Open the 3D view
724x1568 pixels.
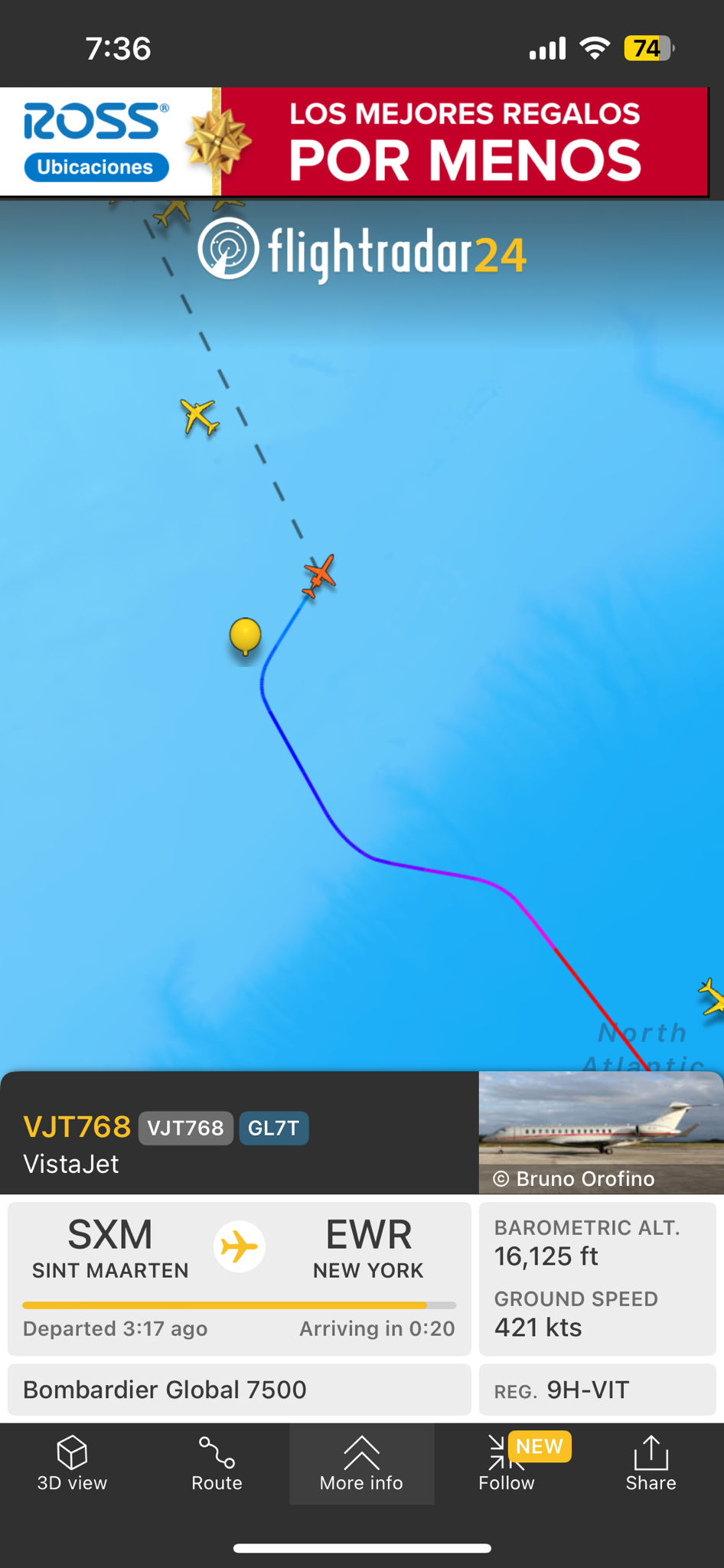pos(72,1463)
